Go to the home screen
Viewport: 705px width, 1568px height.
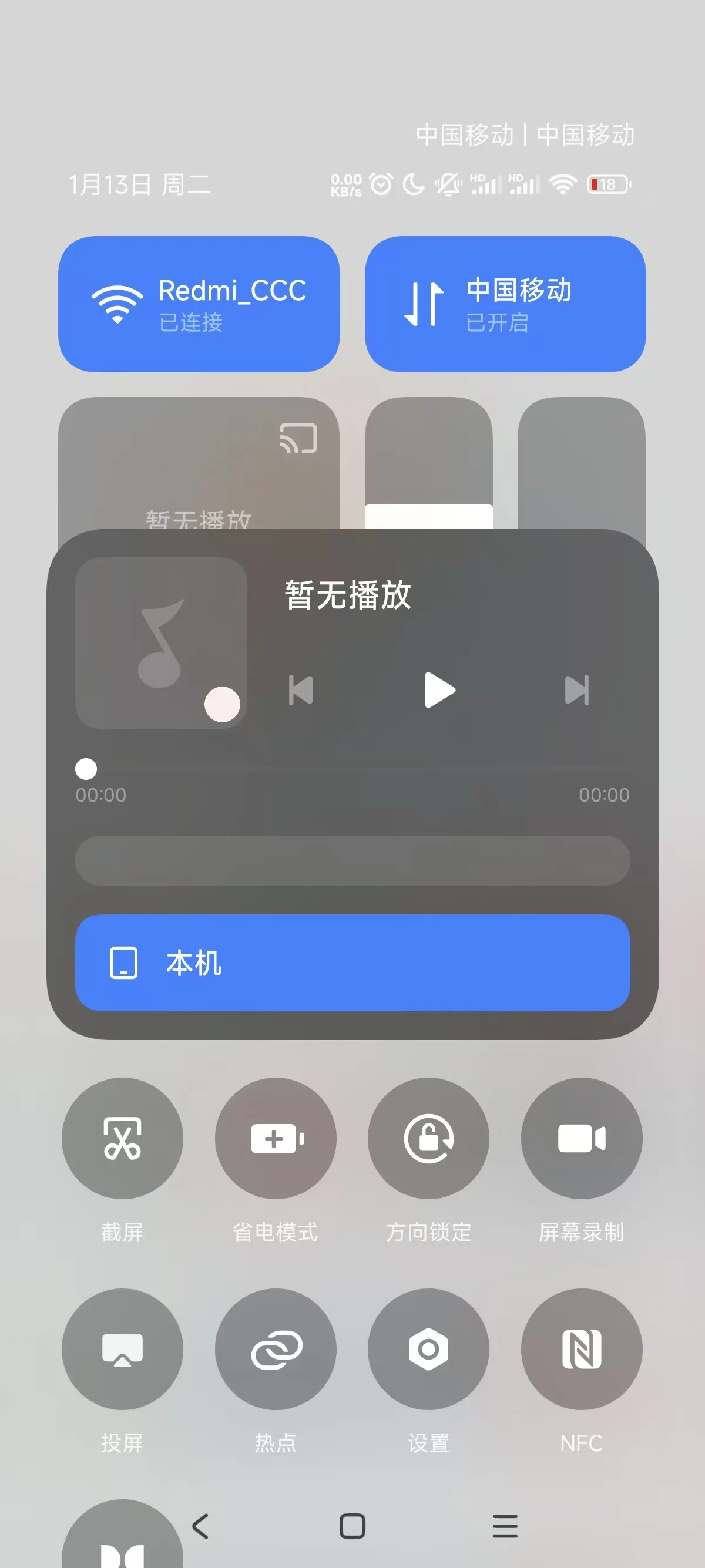coord(352,1526)
